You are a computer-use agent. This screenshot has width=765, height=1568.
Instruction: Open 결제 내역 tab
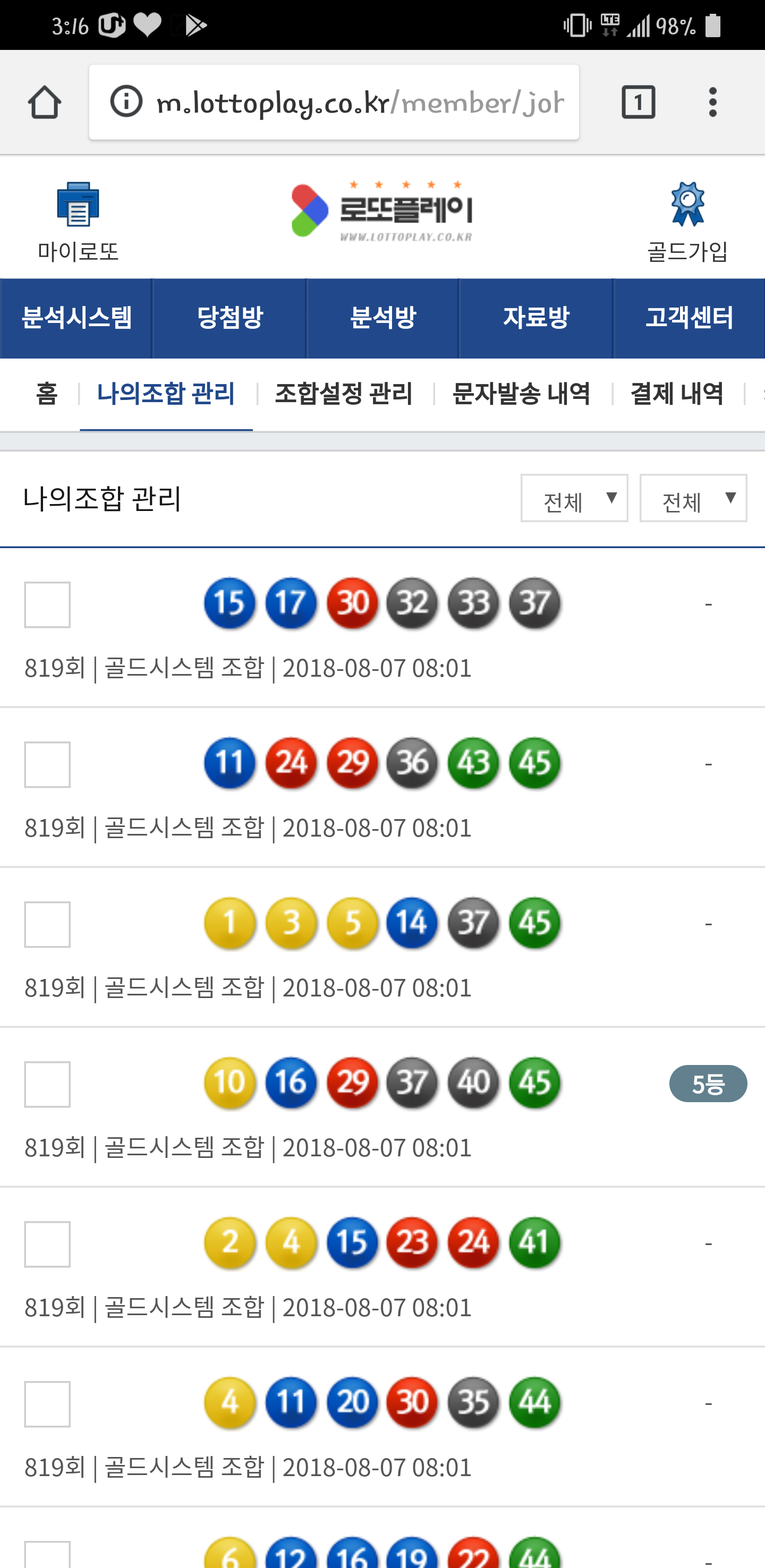677,394
